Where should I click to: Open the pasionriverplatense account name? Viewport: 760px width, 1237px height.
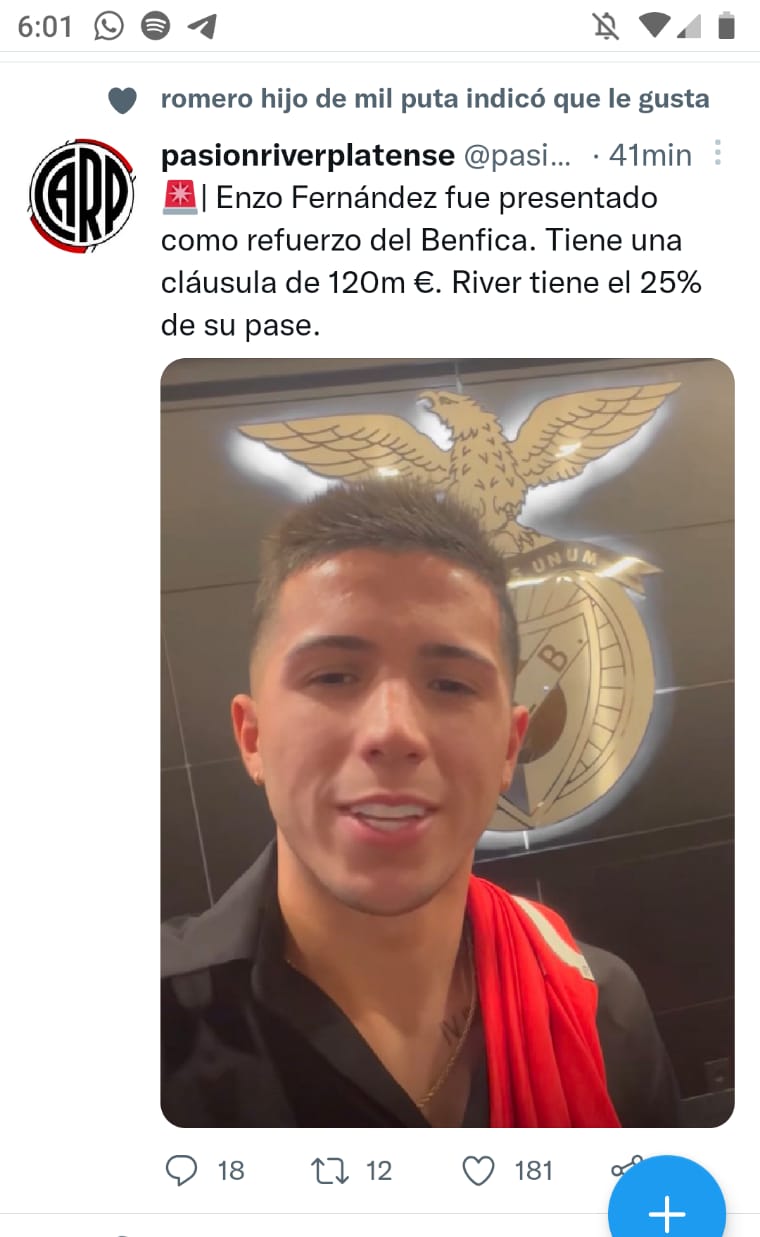coord(307,154)
